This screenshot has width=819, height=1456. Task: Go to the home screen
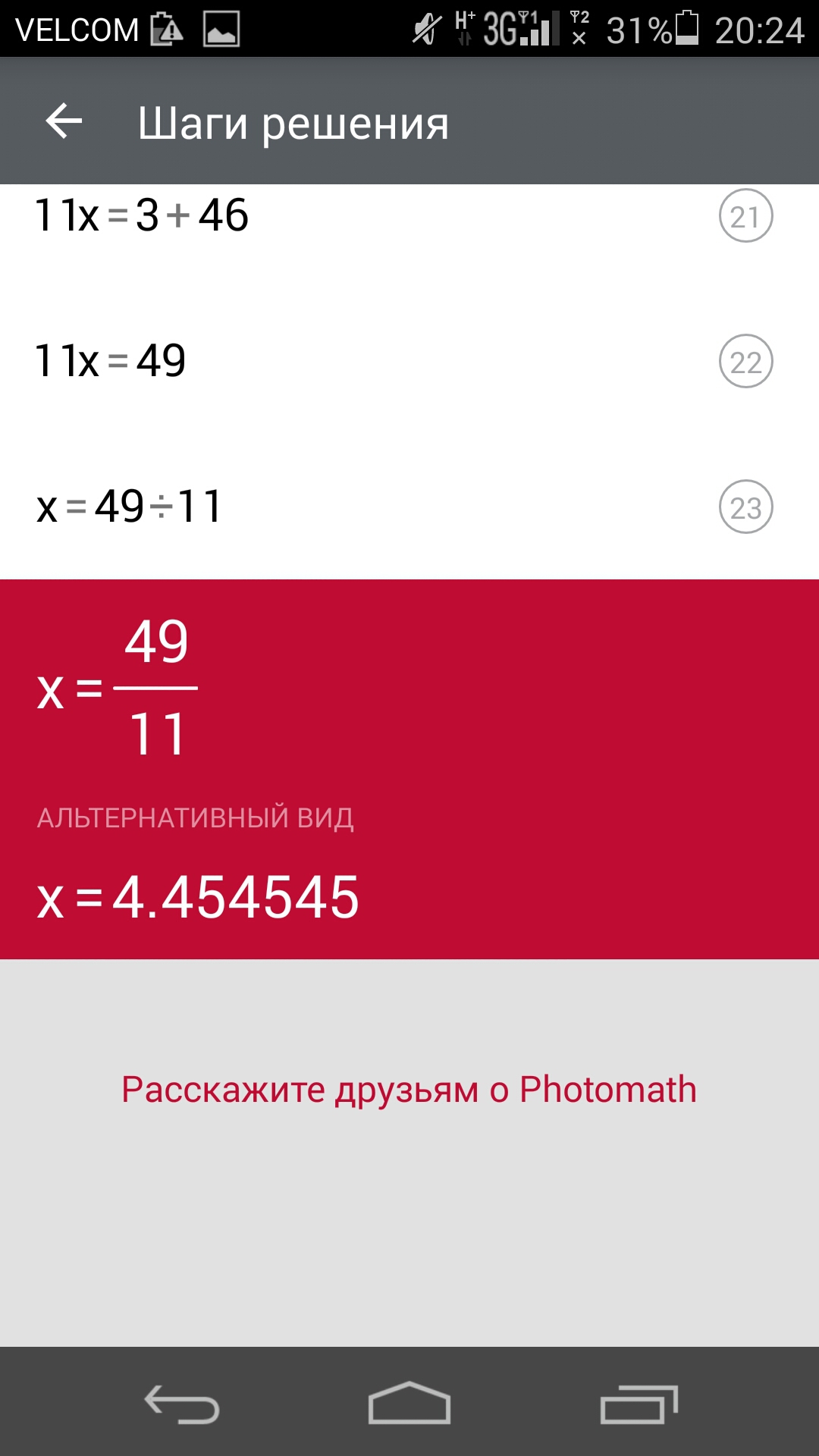409,1403
